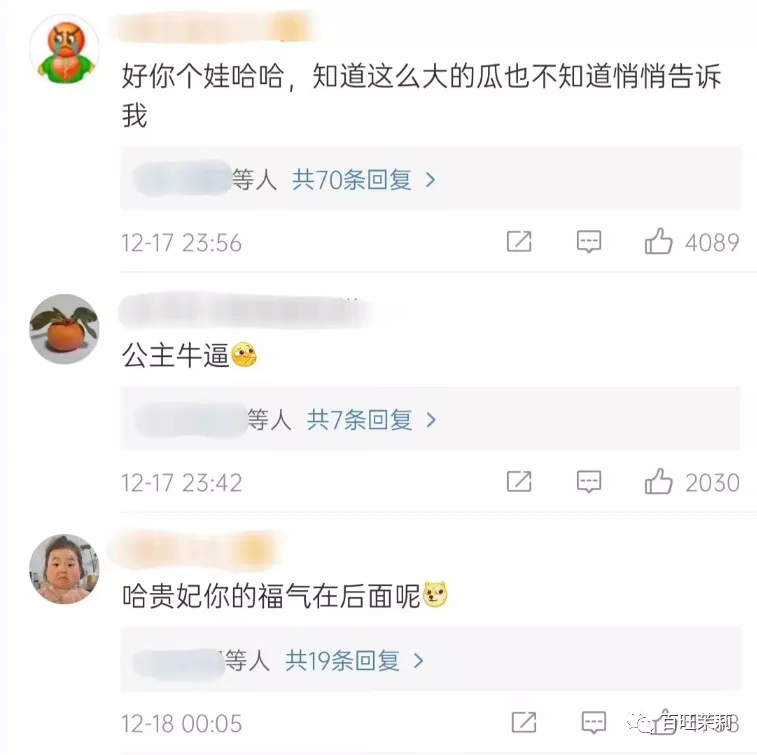Reply to the comment posted 12-18 00:05
The image size is (757, 755).
[x=593, y=722]
